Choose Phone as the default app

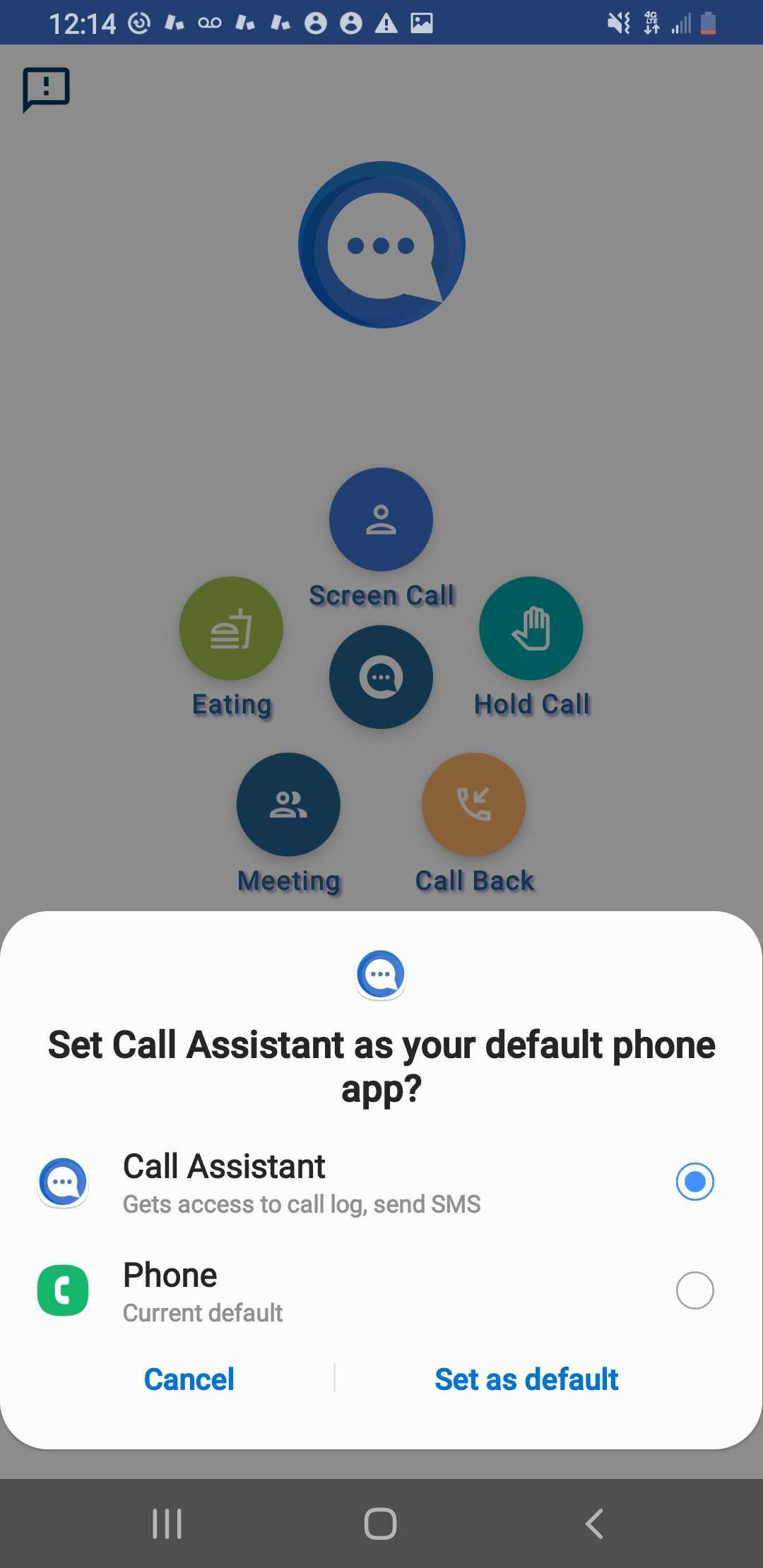point(694,1290)
